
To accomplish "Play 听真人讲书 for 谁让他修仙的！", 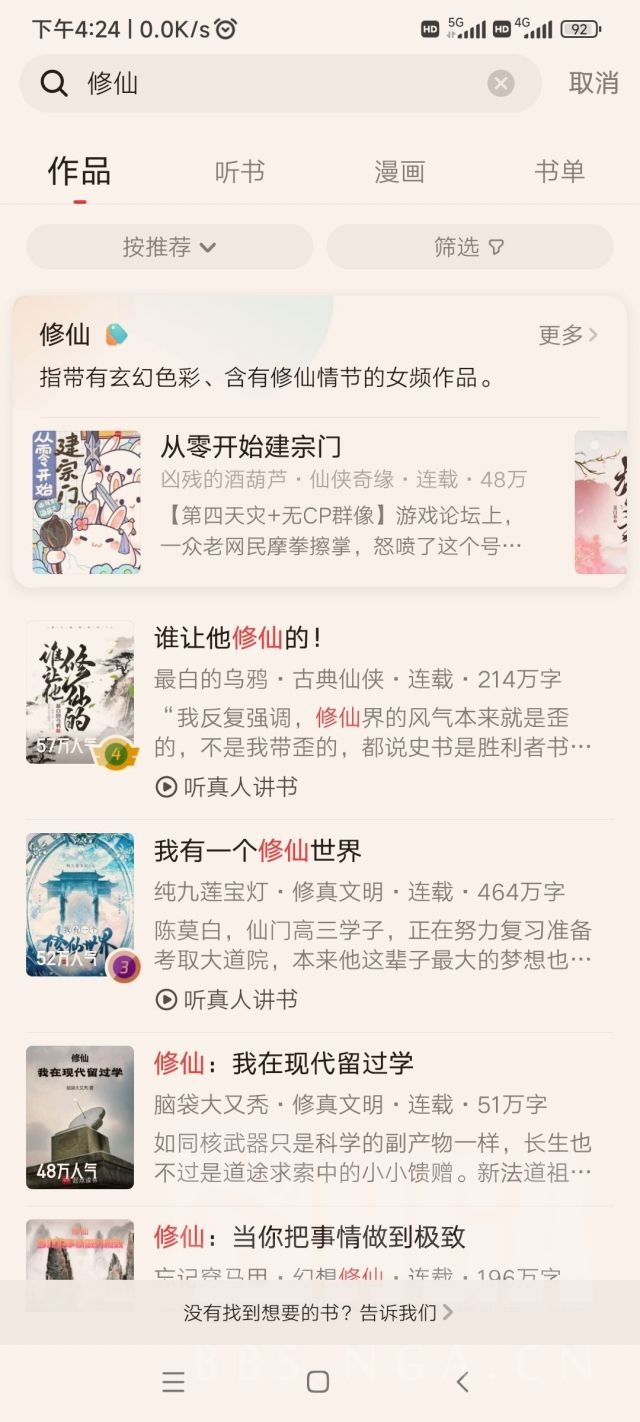I will coord(227,787).
